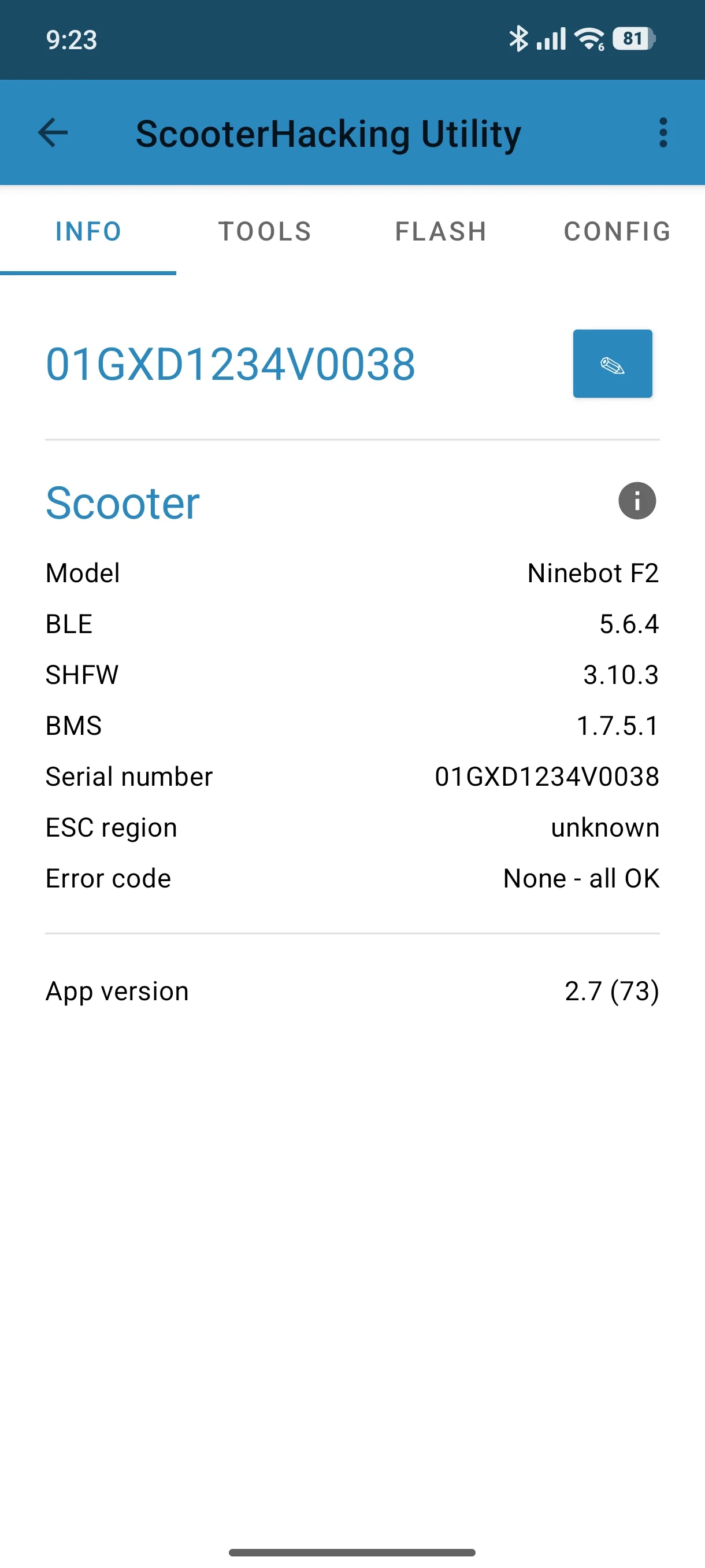Tap the Wi-Fi indicator in the status bar
Screen dimensions: 705x1568
pos(589,38)
